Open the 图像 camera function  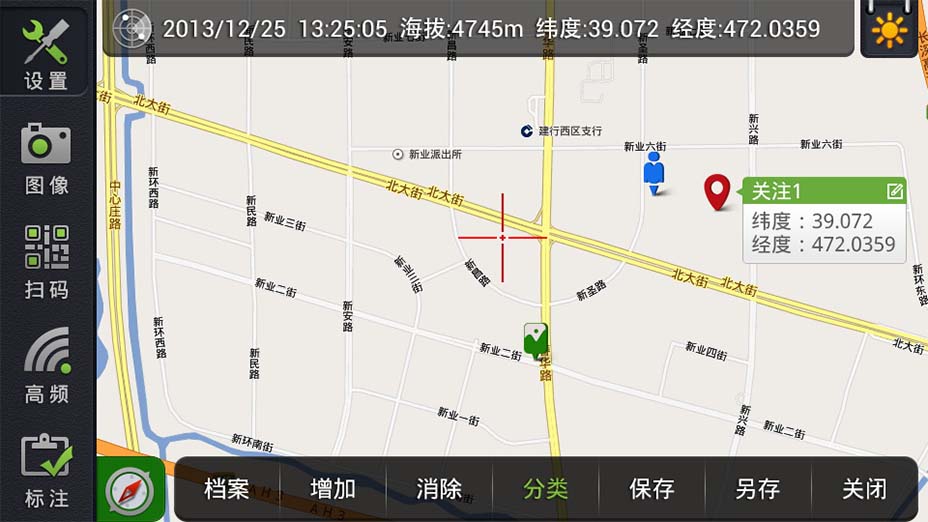click(x=46, y=157)
